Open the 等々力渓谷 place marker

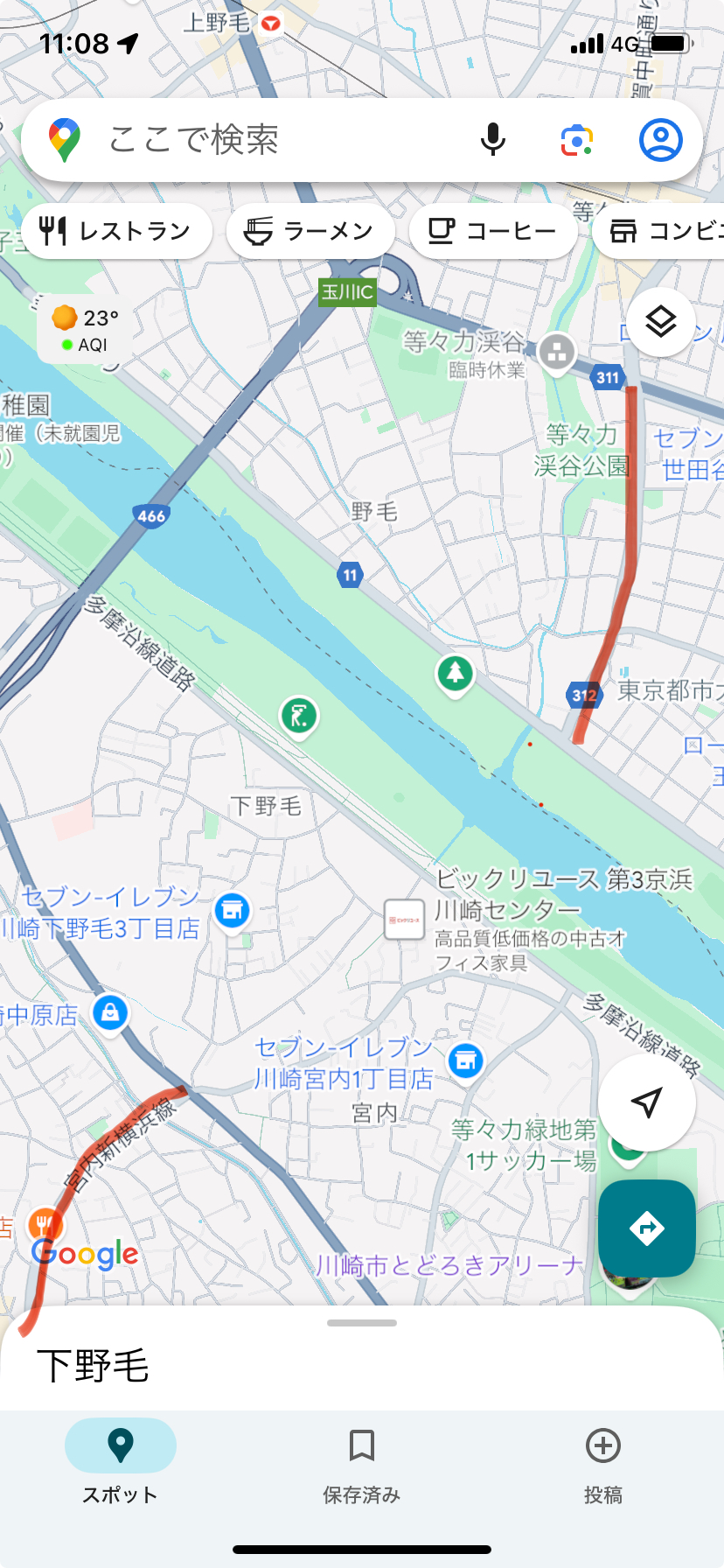556,353
